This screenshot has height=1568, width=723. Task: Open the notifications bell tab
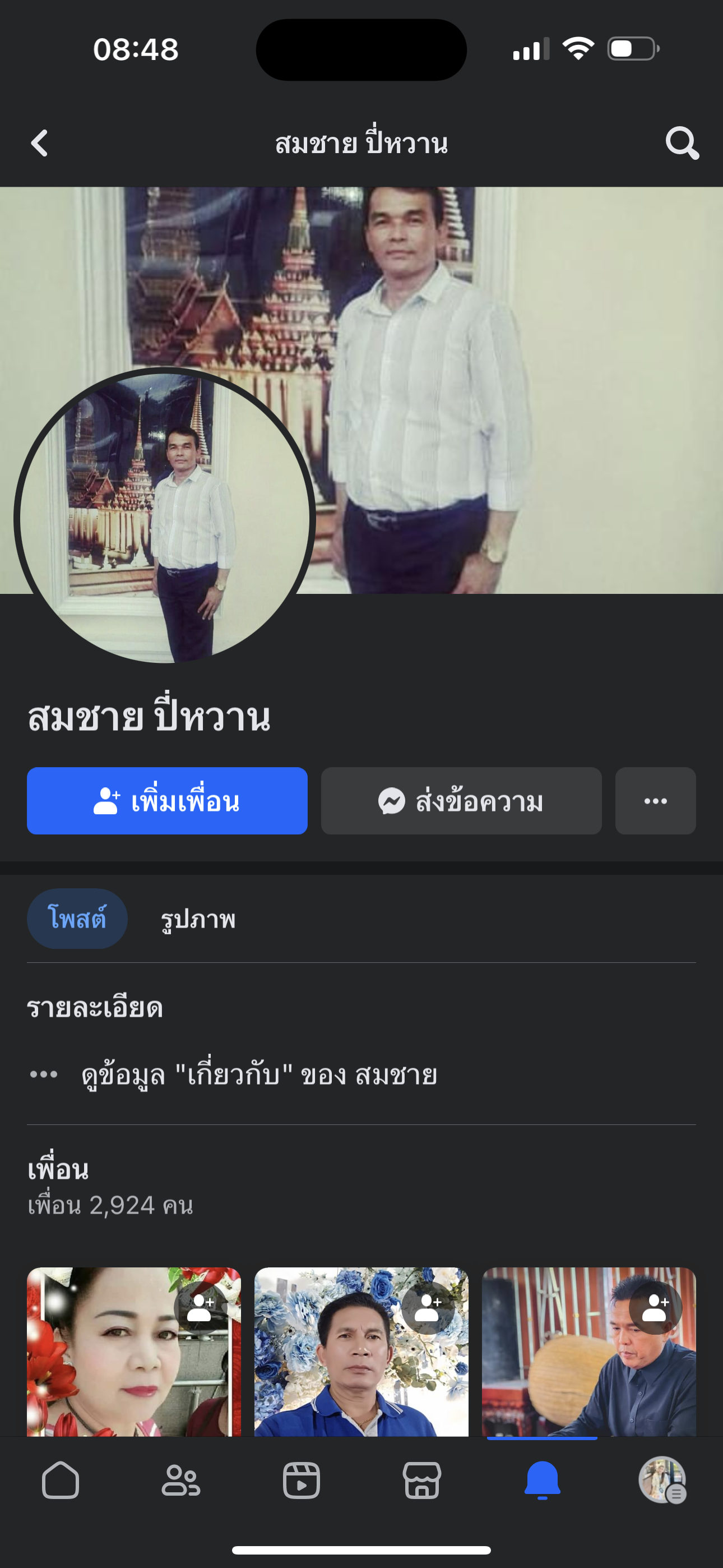(x=543, y=1480)
